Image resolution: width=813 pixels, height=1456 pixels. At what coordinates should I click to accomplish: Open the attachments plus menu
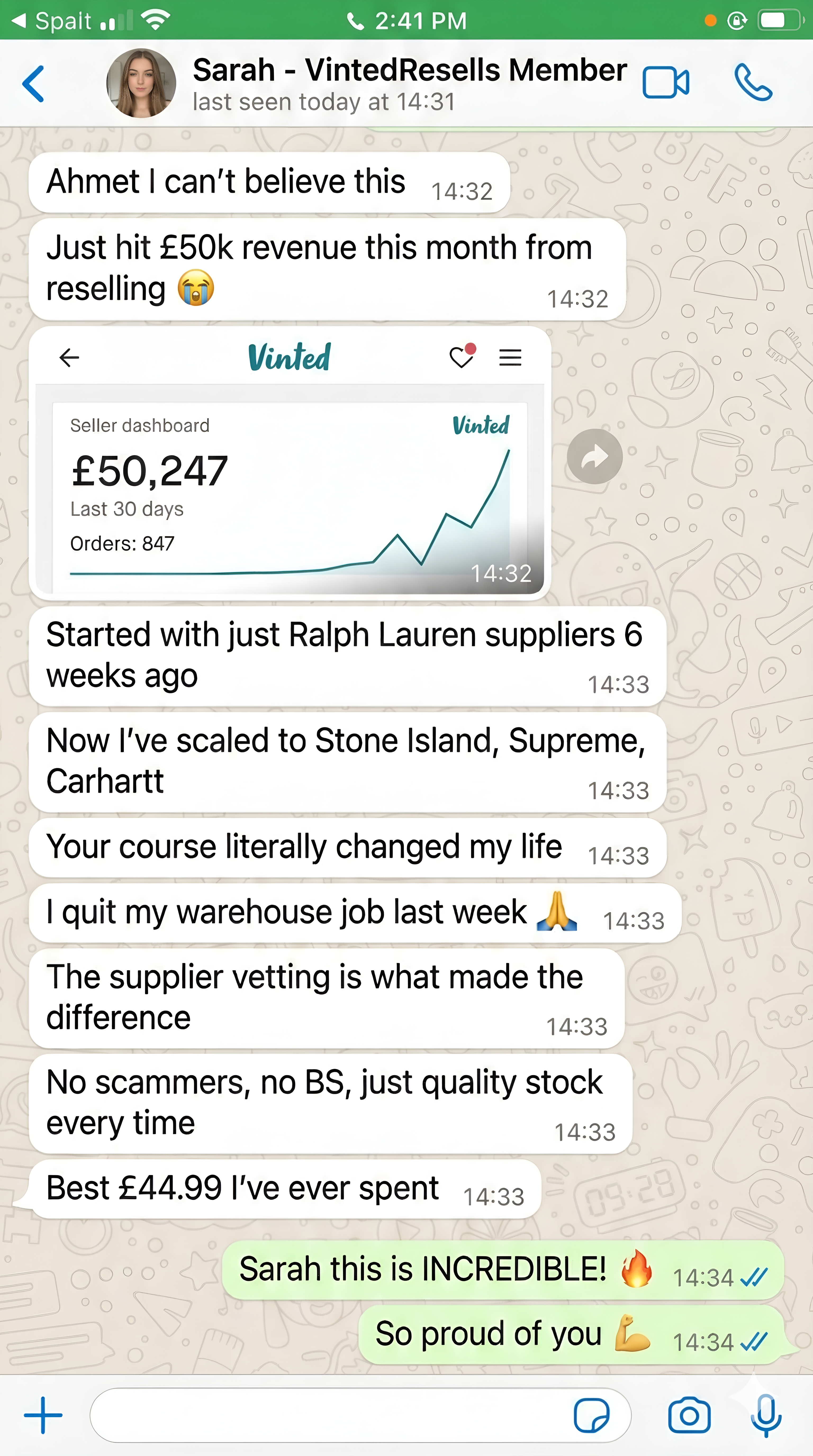tap(43, 1415)
